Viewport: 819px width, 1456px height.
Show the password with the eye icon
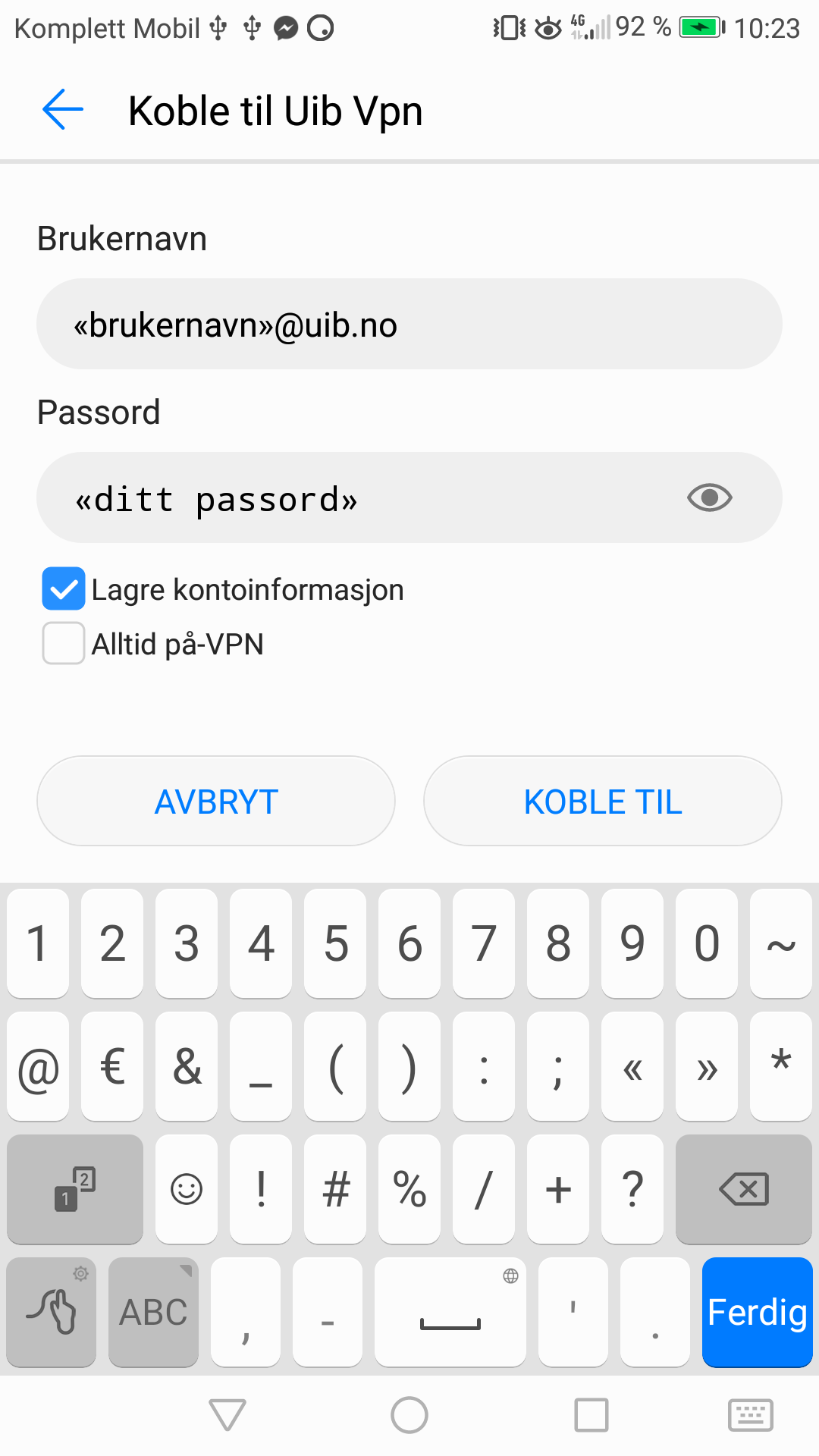tap(709, 498)
